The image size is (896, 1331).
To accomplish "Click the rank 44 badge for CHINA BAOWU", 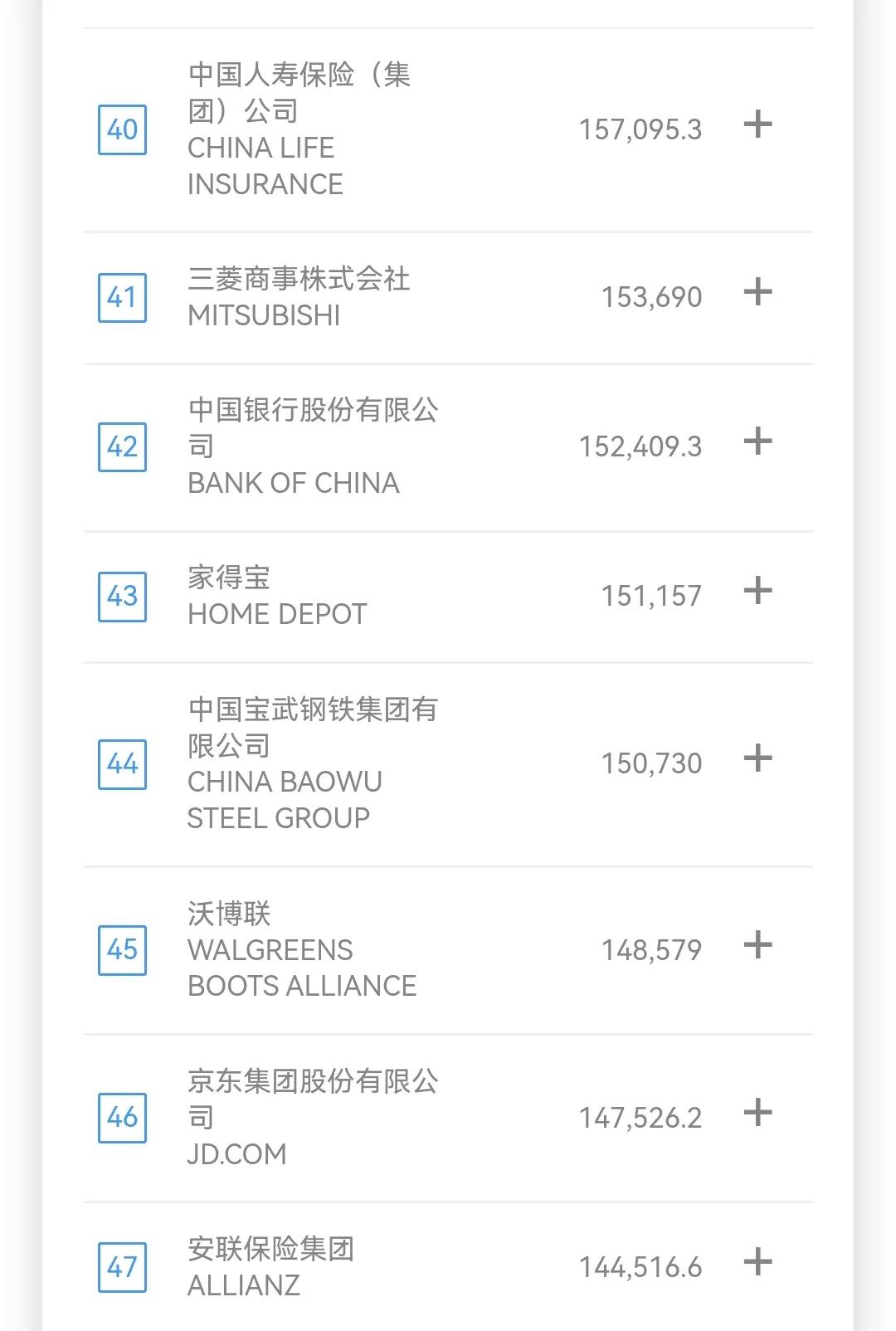I will pyautogui.click(x=122, y=763).
